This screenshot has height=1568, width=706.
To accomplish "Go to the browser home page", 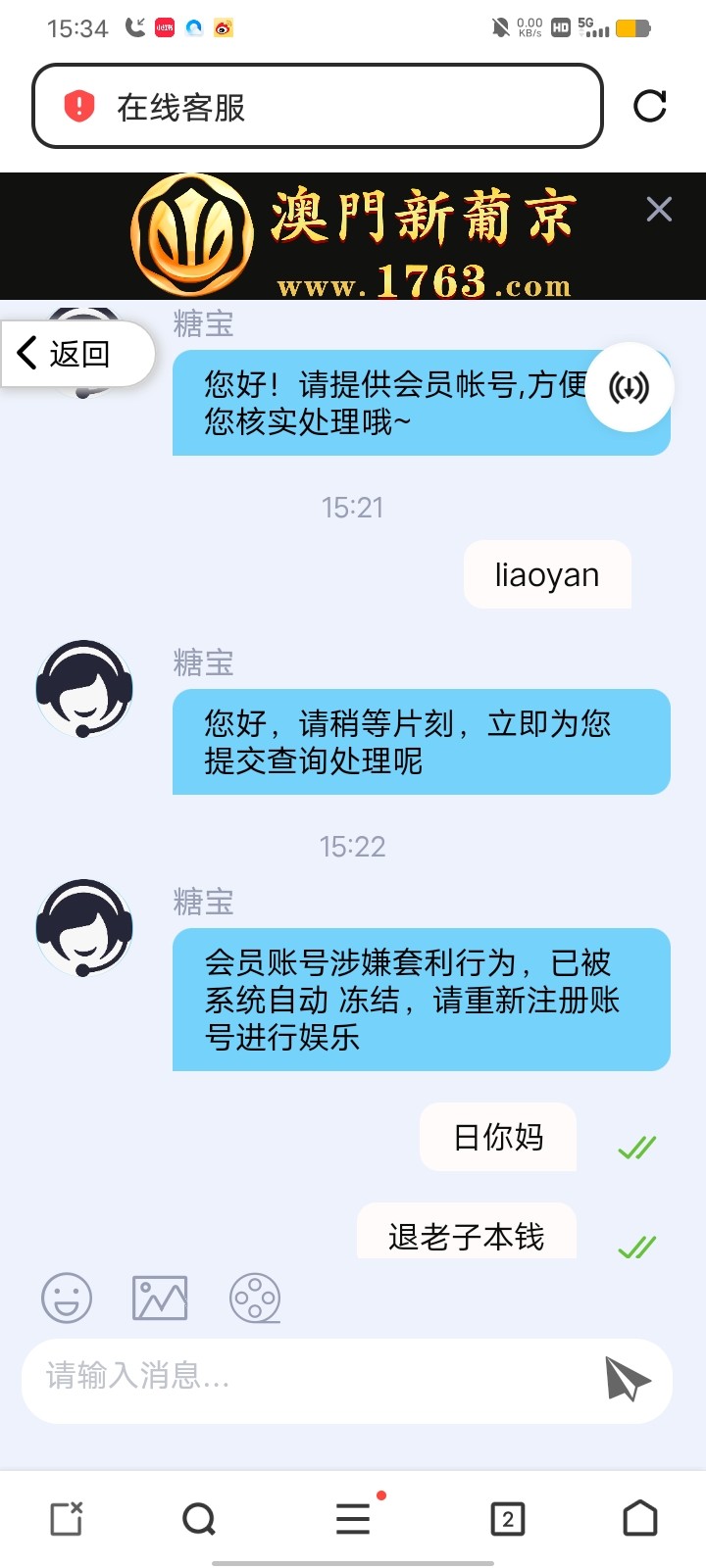I will 640,1519.
